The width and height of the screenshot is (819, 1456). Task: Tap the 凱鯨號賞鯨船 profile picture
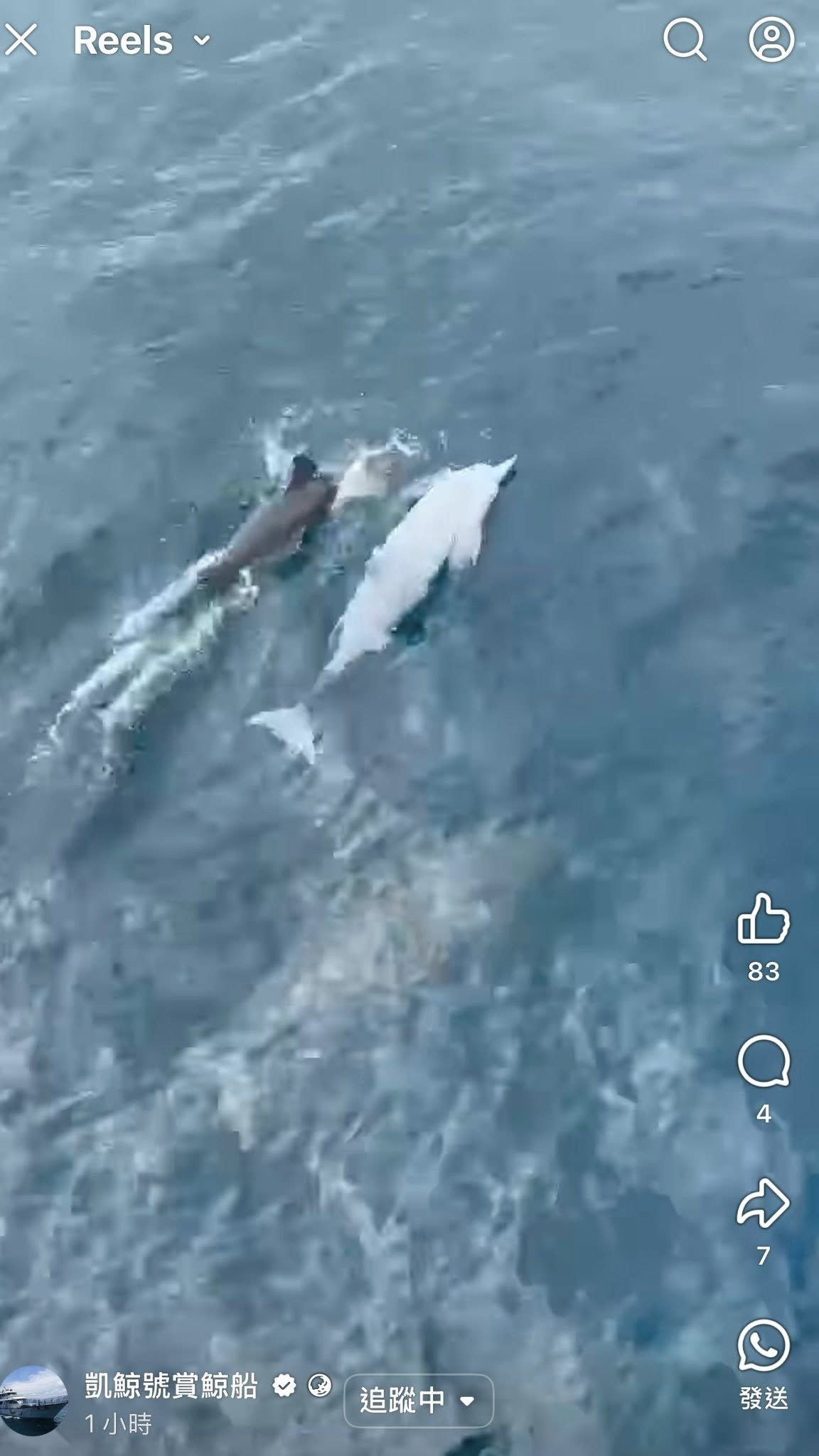tap(33, 1400)
